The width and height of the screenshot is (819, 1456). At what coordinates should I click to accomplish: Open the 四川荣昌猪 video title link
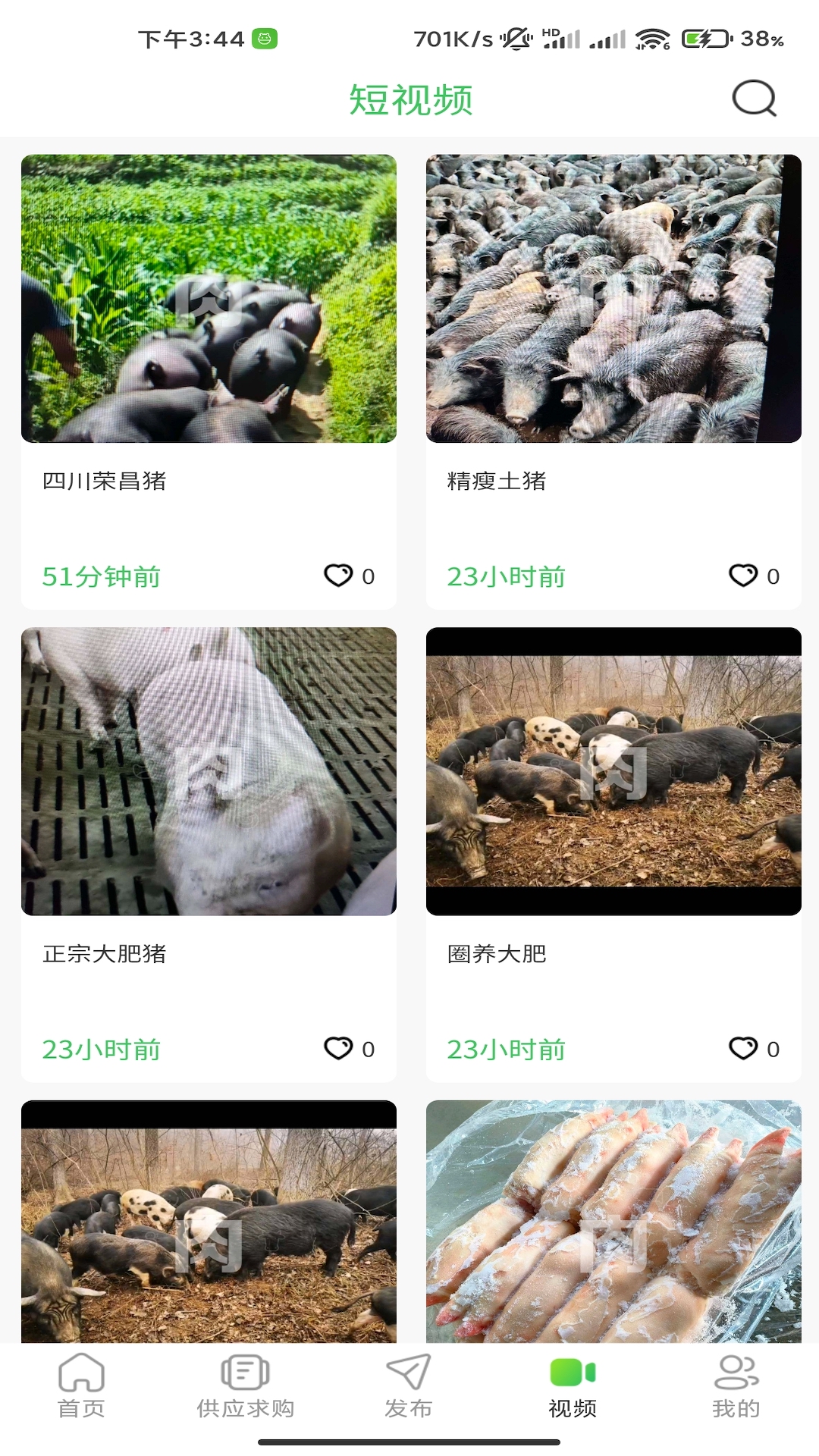point(105,480)
